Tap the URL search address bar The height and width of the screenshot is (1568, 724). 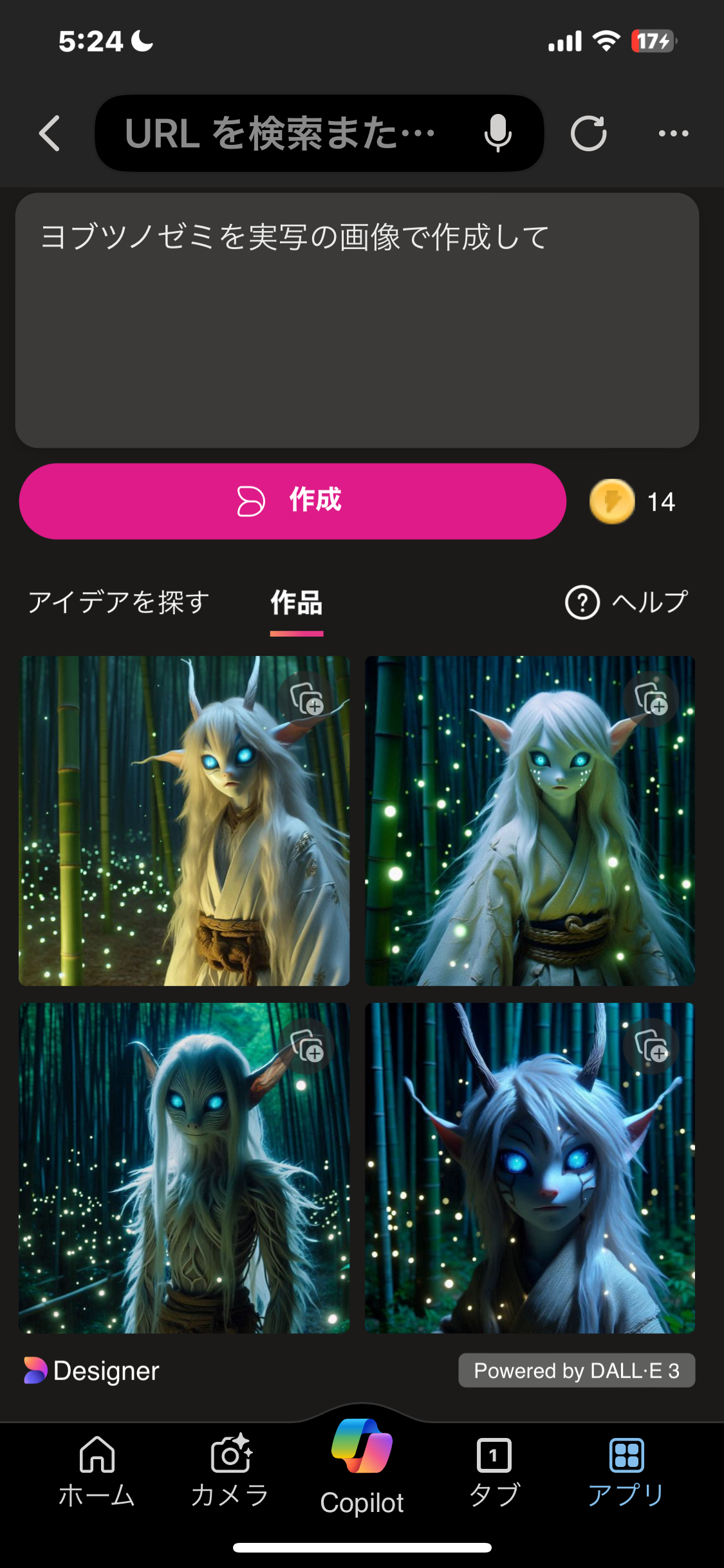click(x=283, y=134)
